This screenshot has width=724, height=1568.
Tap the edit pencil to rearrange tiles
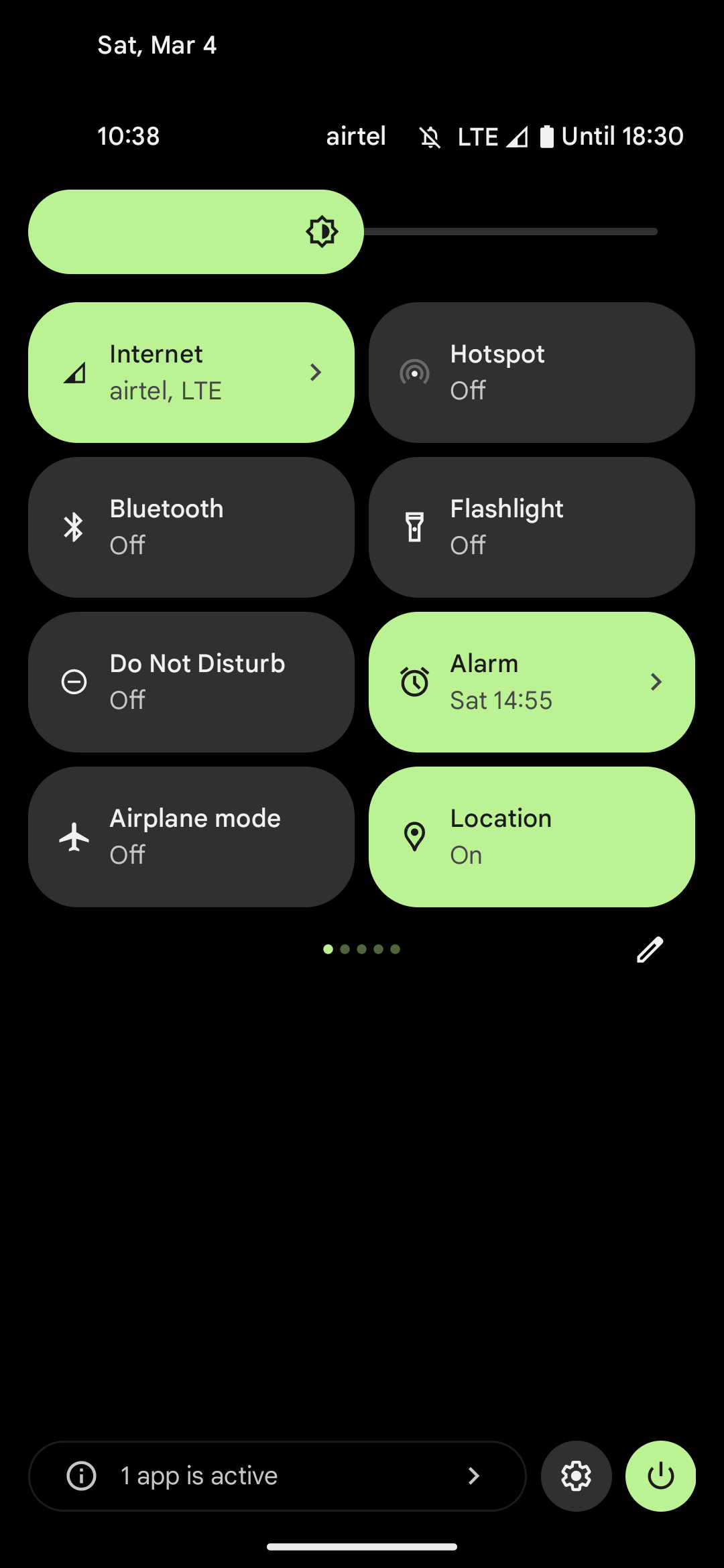coord(650,950)
